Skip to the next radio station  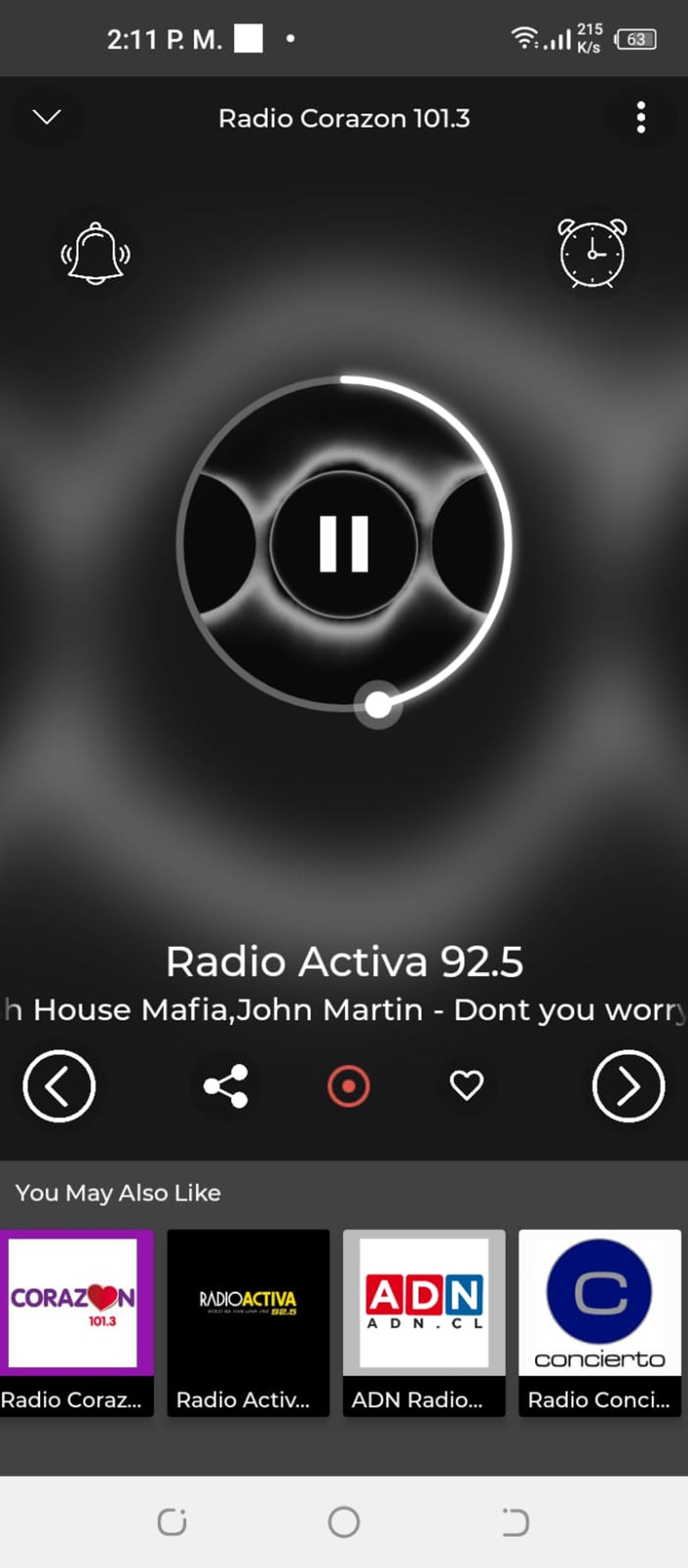(x=629, y=1086)
